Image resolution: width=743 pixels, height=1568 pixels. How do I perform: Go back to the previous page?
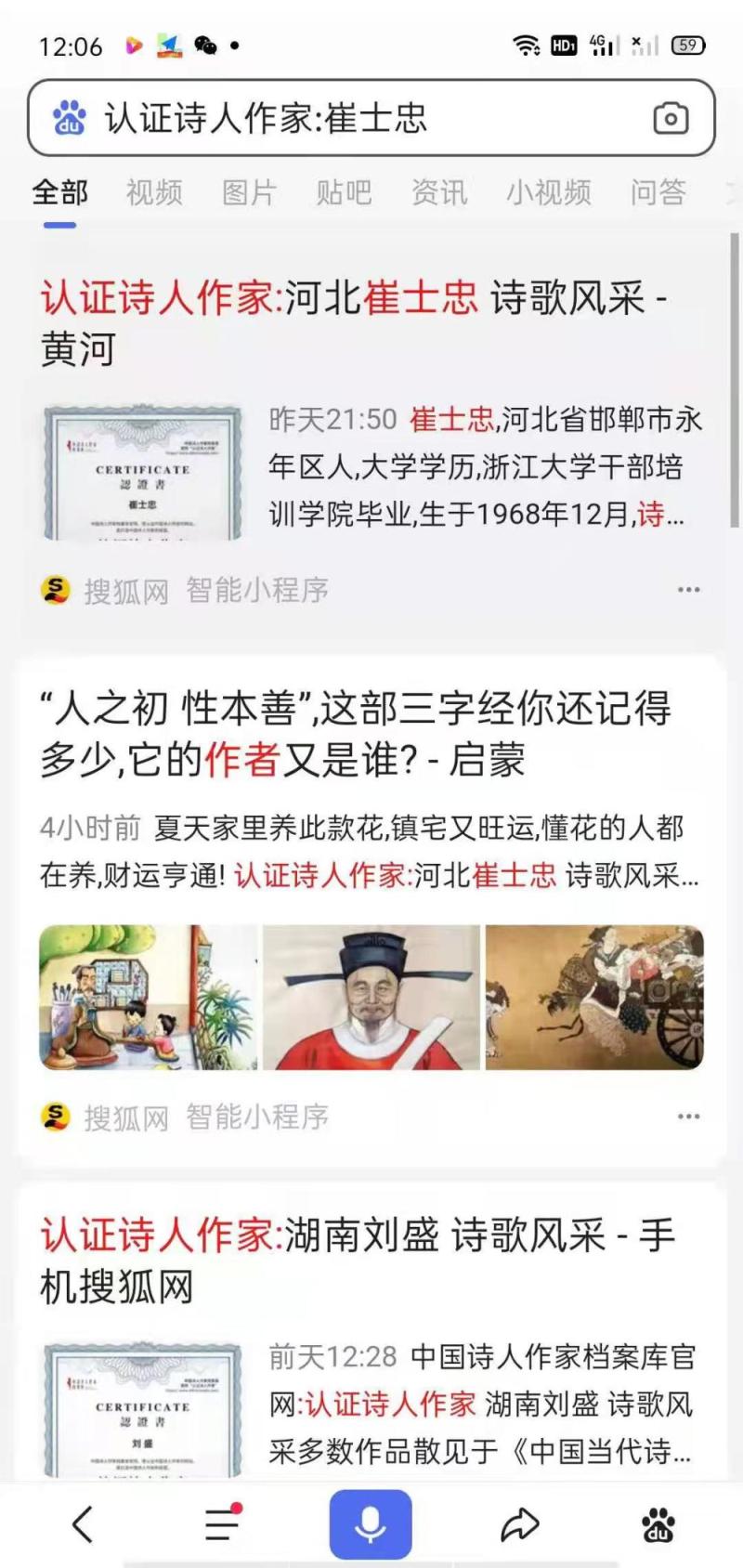(83, 1524)
